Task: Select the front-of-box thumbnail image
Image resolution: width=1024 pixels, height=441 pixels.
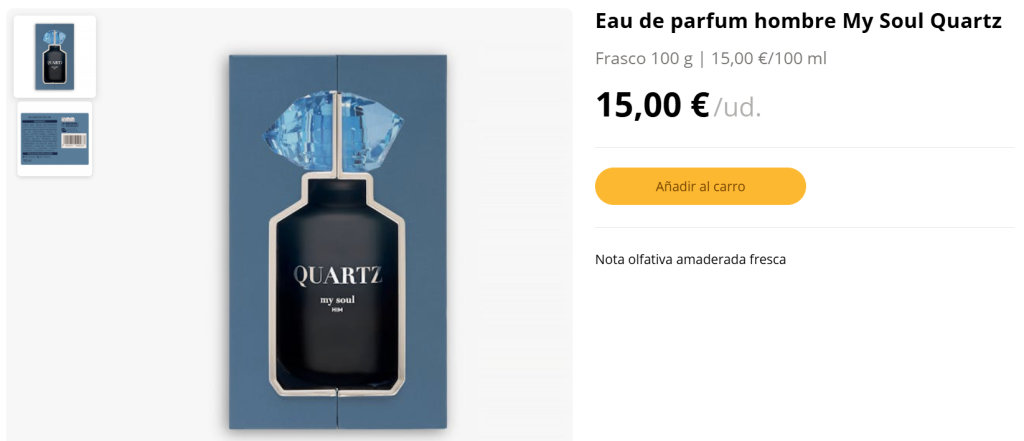Action: [55, 57]
